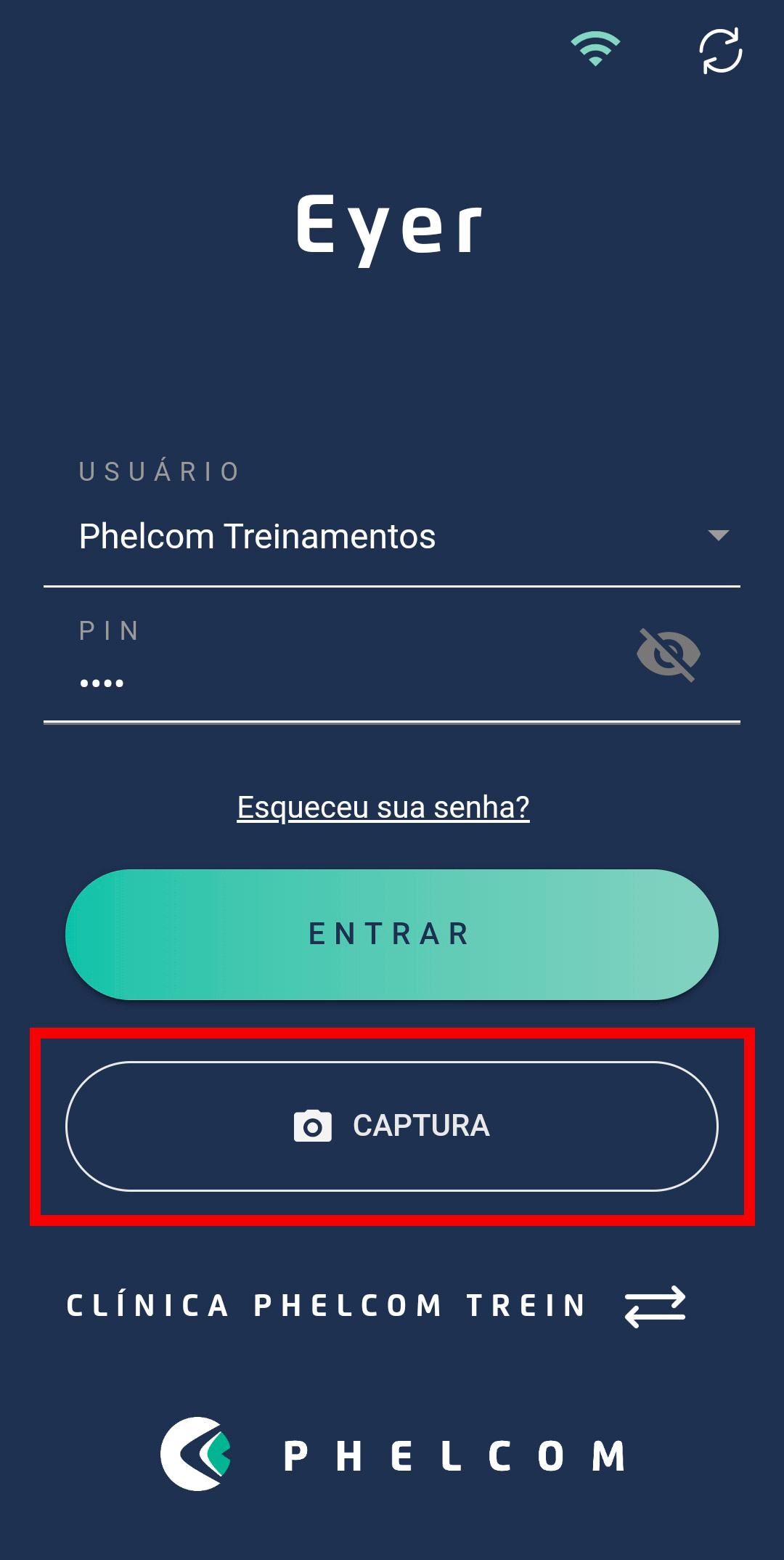Start CAPTURA with camera button

click(x=392, y=1126)
